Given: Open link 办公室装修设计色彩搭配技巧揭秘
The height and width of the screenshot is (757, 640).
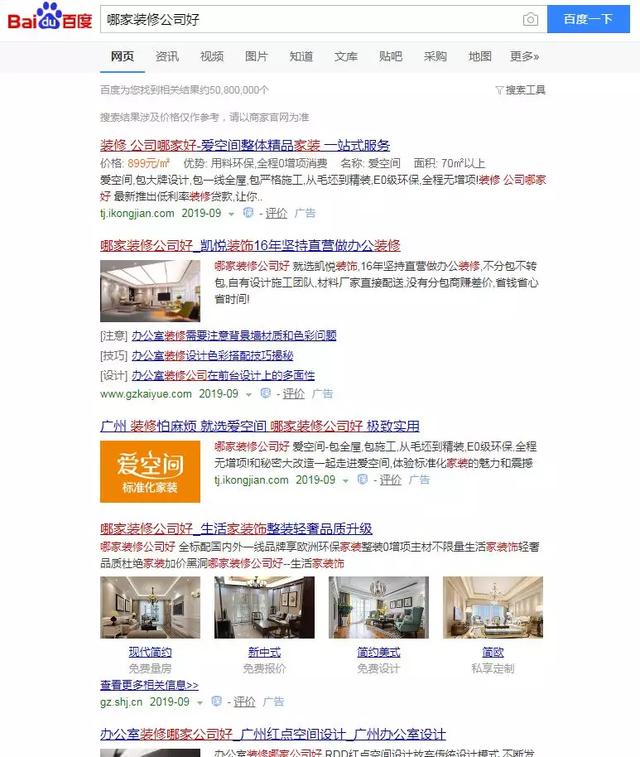Looking at the screenshot, I should point(212,355).
